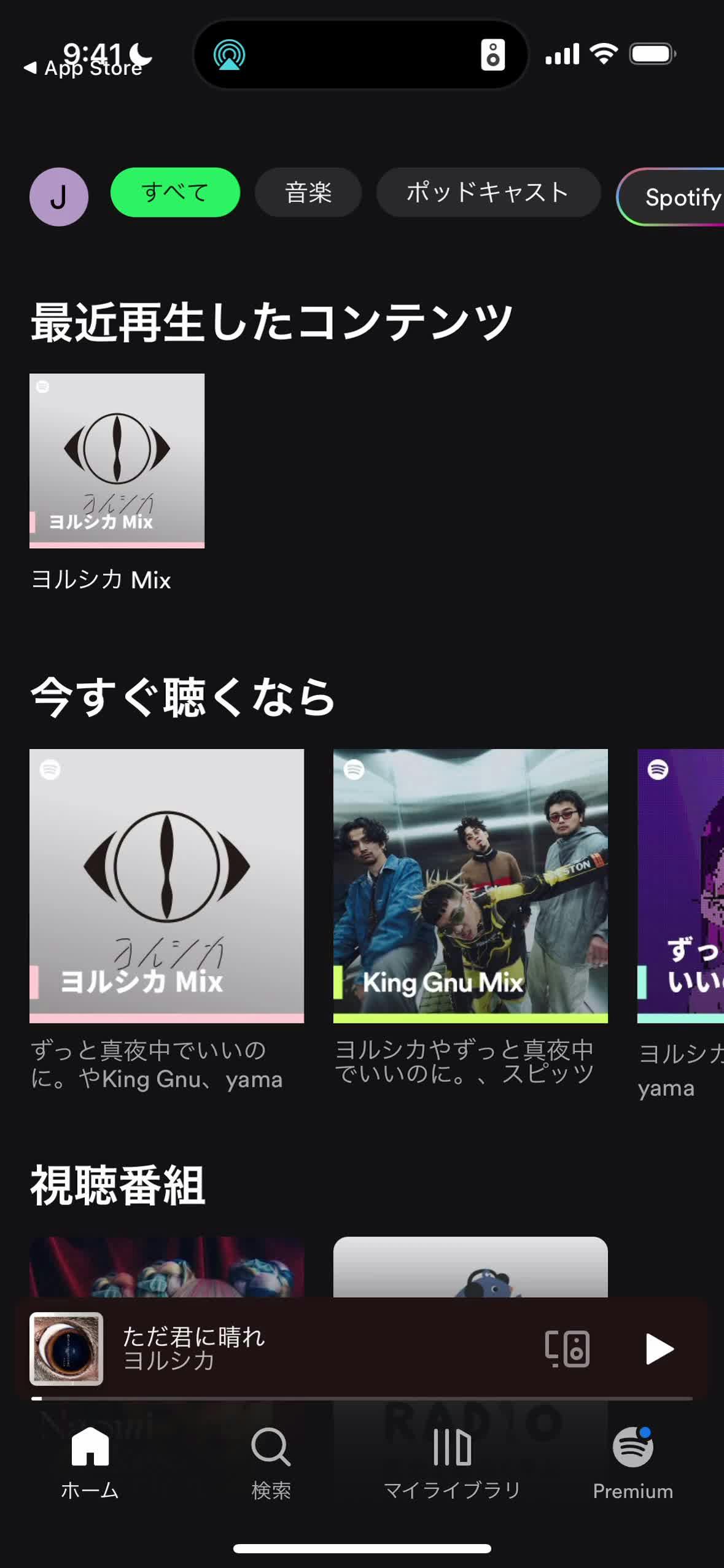Screen dimensions: 724x1568
Task: Switch to the Premium tab
Action: (x=633, y=1462)
